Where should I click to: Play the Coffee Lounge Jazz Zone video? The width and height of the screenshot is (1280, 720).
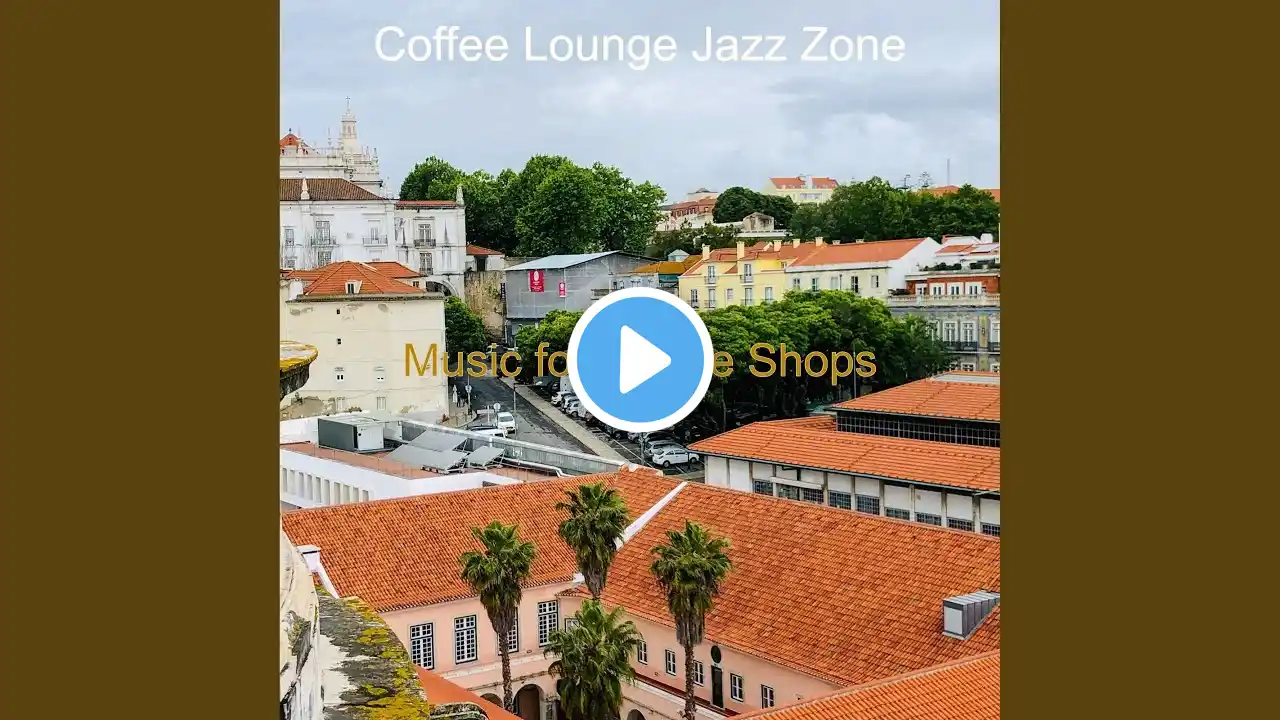coord(640,360)
